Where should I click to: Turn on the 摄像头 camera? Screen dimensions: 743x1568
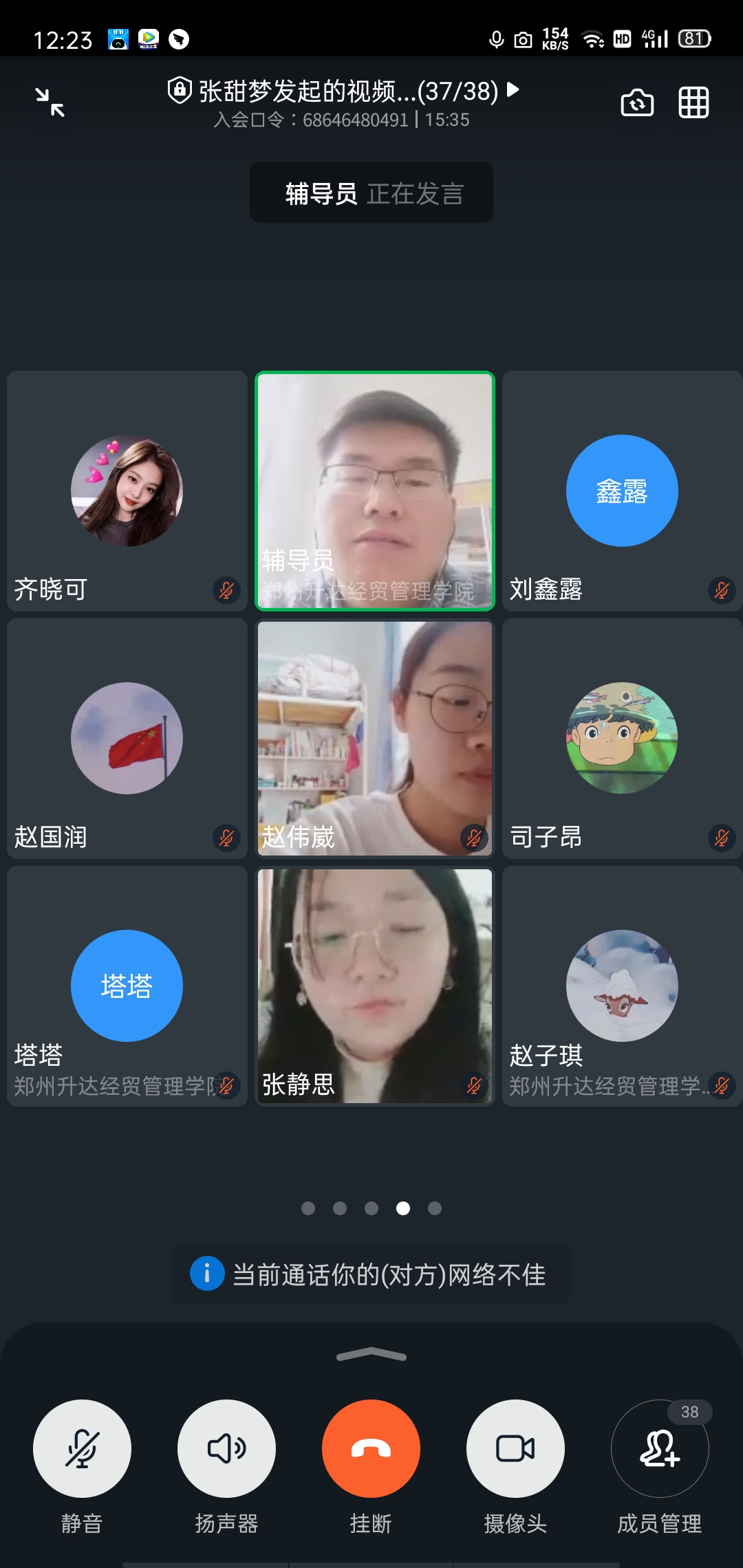pyautogui.click(x=515, y=1448)
